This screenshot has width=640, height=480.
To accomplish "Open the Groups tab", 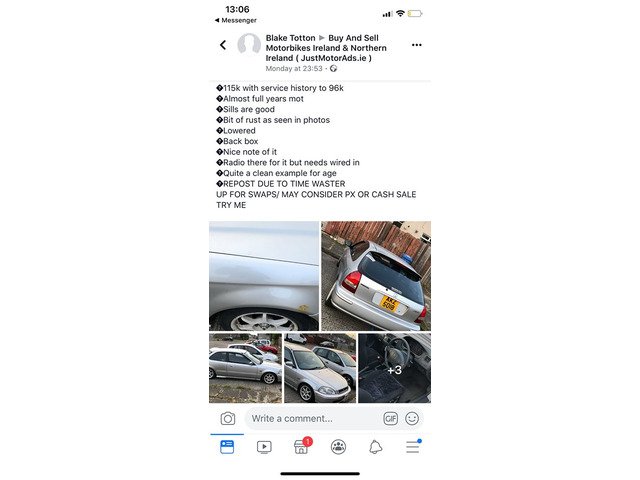I will [339, 447].
